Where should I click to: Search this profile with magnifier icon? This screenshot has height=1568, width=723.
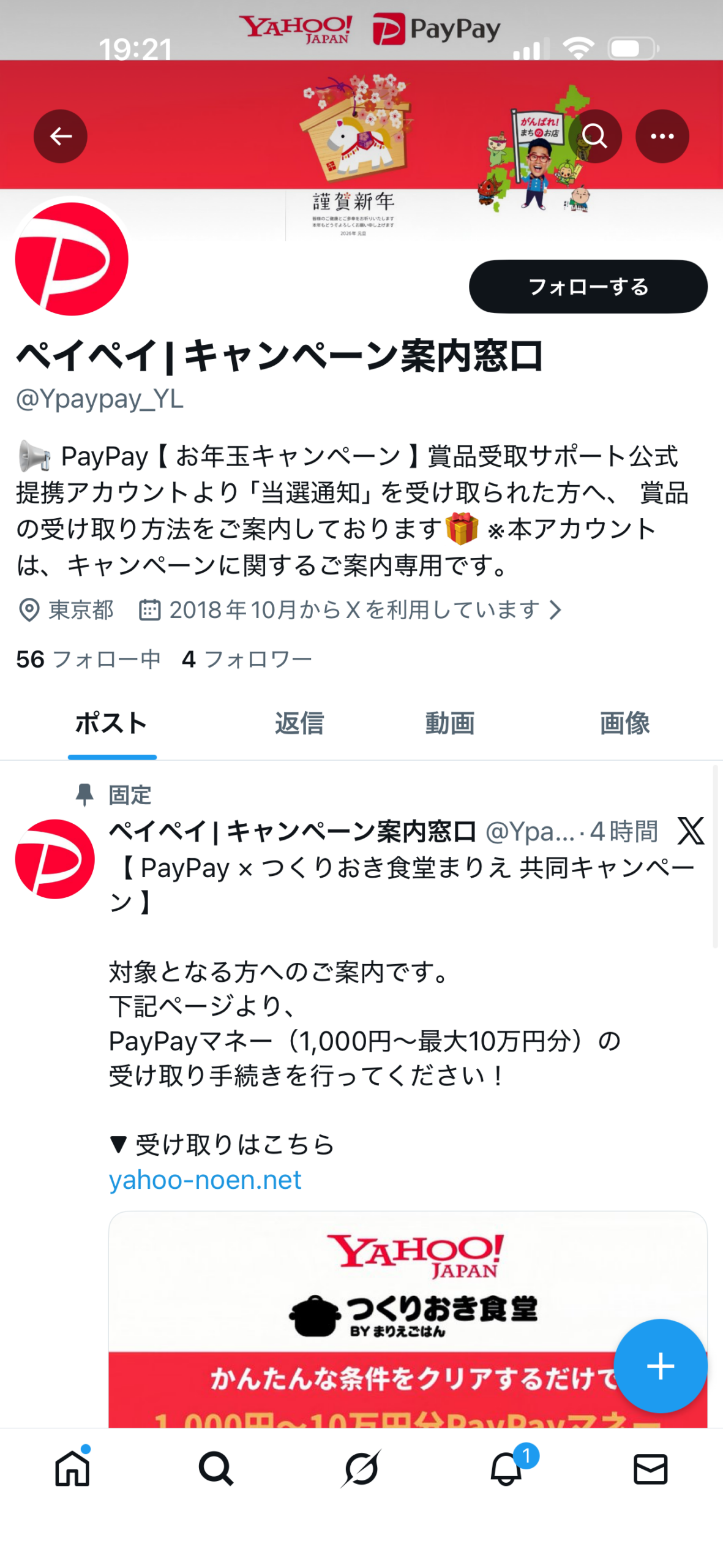[x=594, y=136]
